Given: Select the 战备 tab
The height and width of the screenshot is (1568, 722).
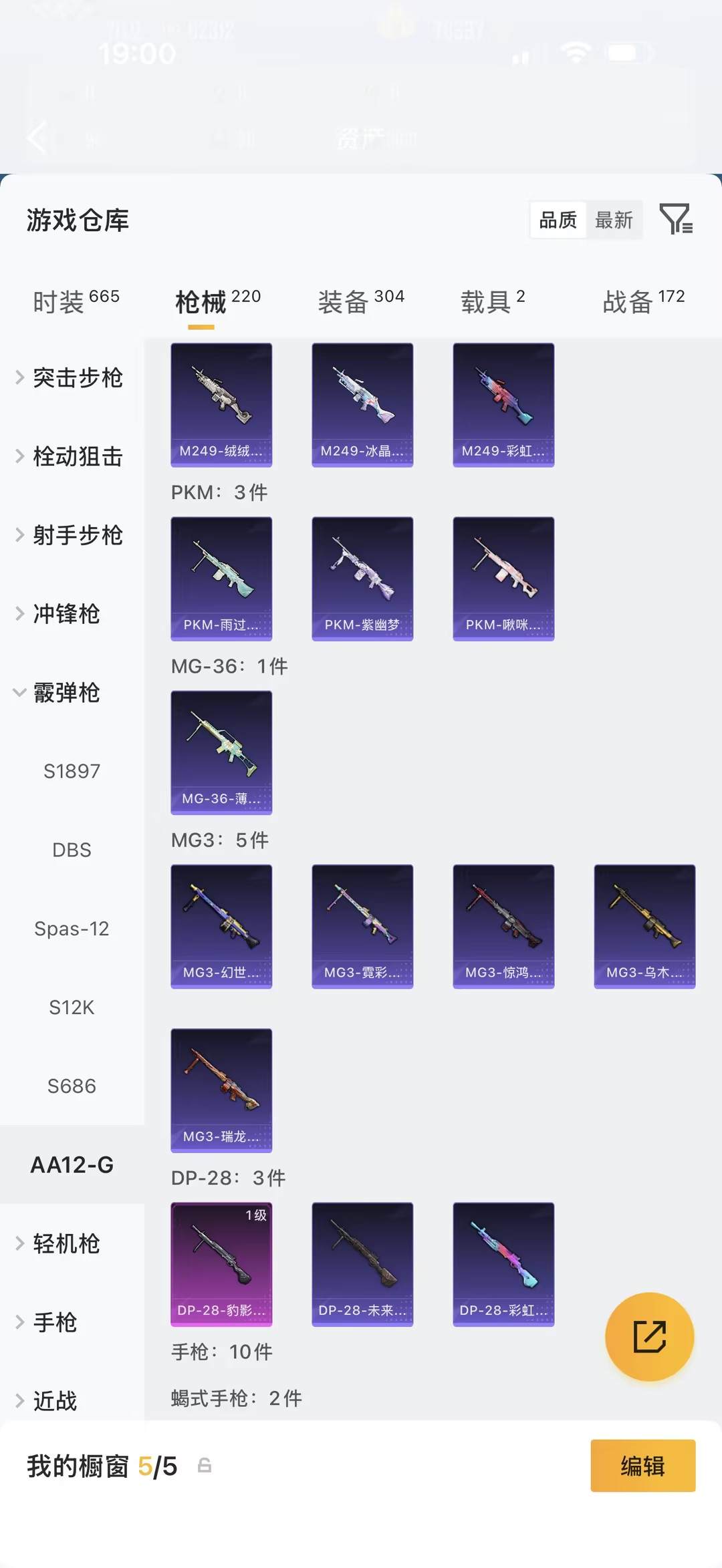Looking at the screenshot, I should coord(643,301).
